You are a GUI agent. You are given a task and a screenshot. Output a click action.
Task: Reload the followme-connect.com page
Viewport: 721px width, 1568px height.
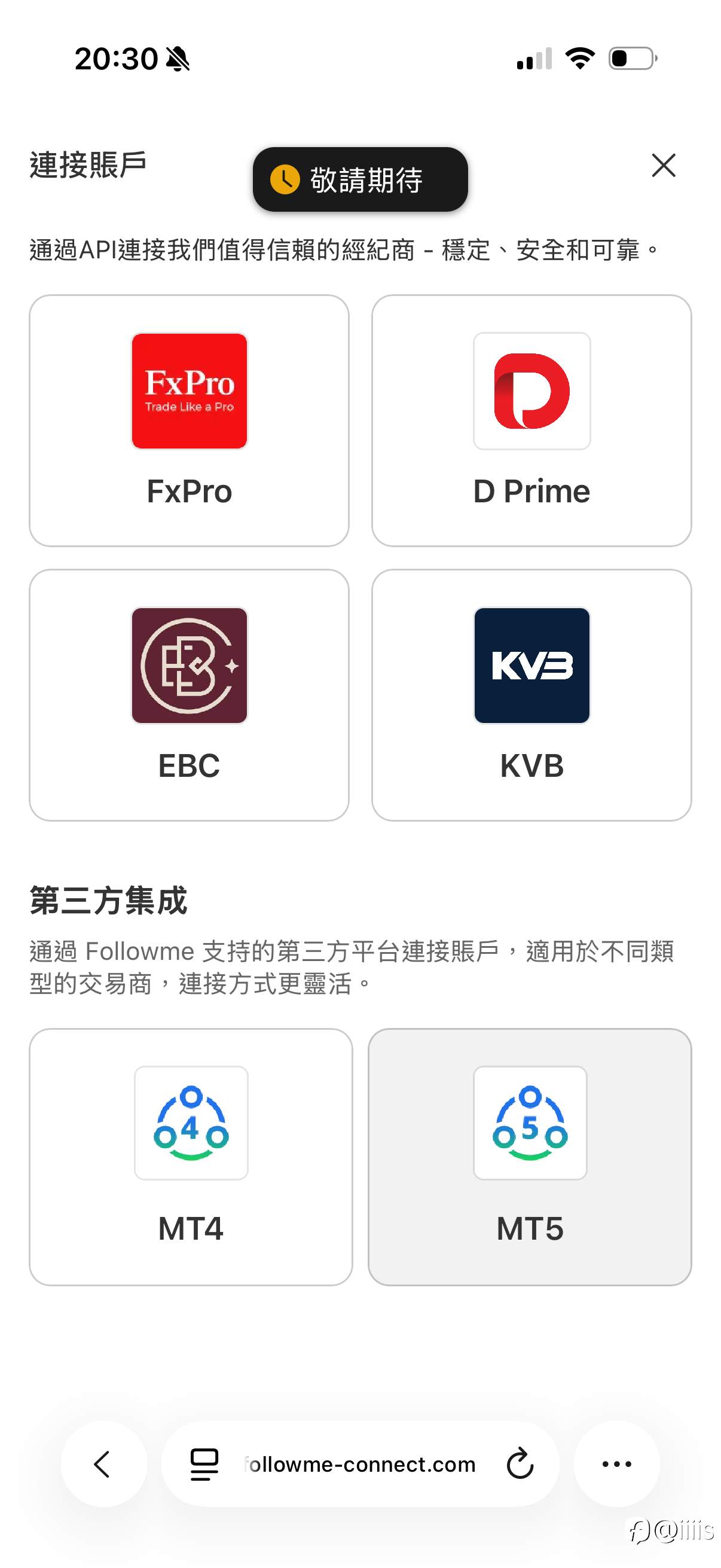point(520,1464)
